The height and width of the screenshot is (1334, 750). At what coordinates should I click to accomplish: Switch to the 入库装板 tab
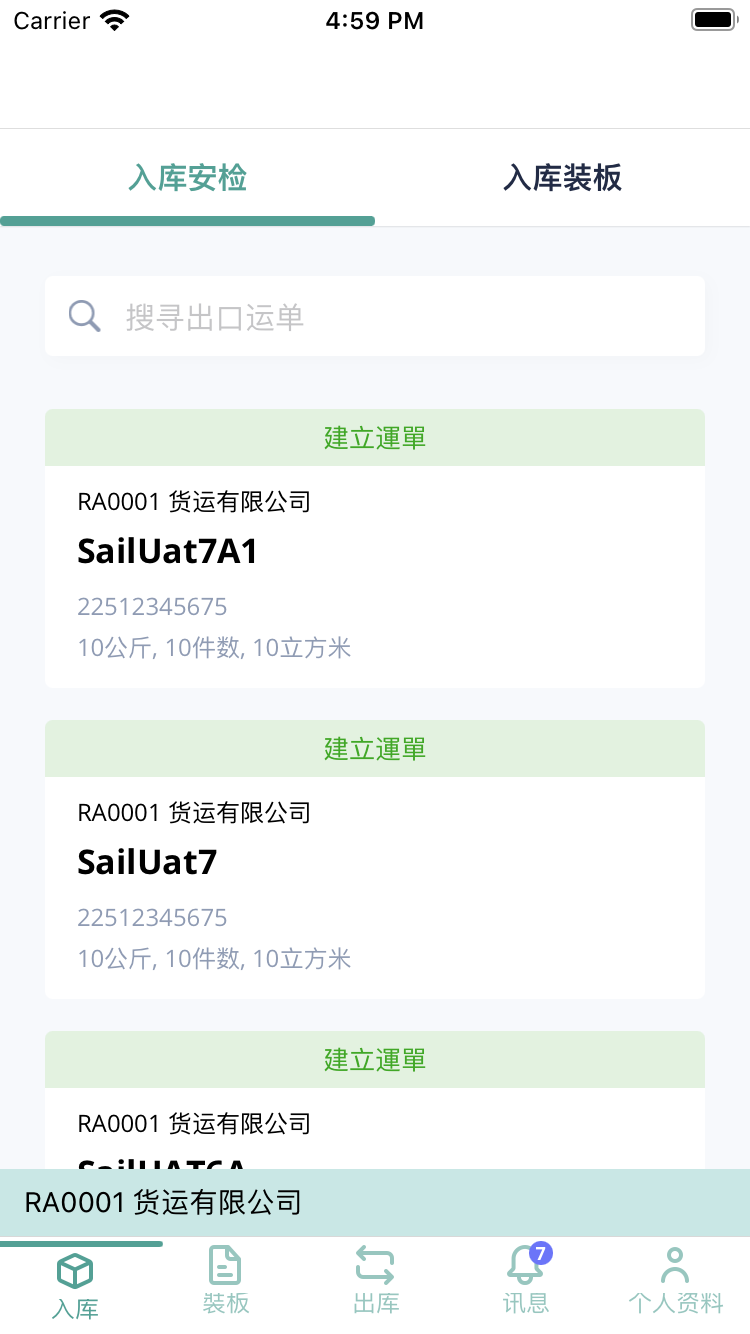[x=562, y=179]
